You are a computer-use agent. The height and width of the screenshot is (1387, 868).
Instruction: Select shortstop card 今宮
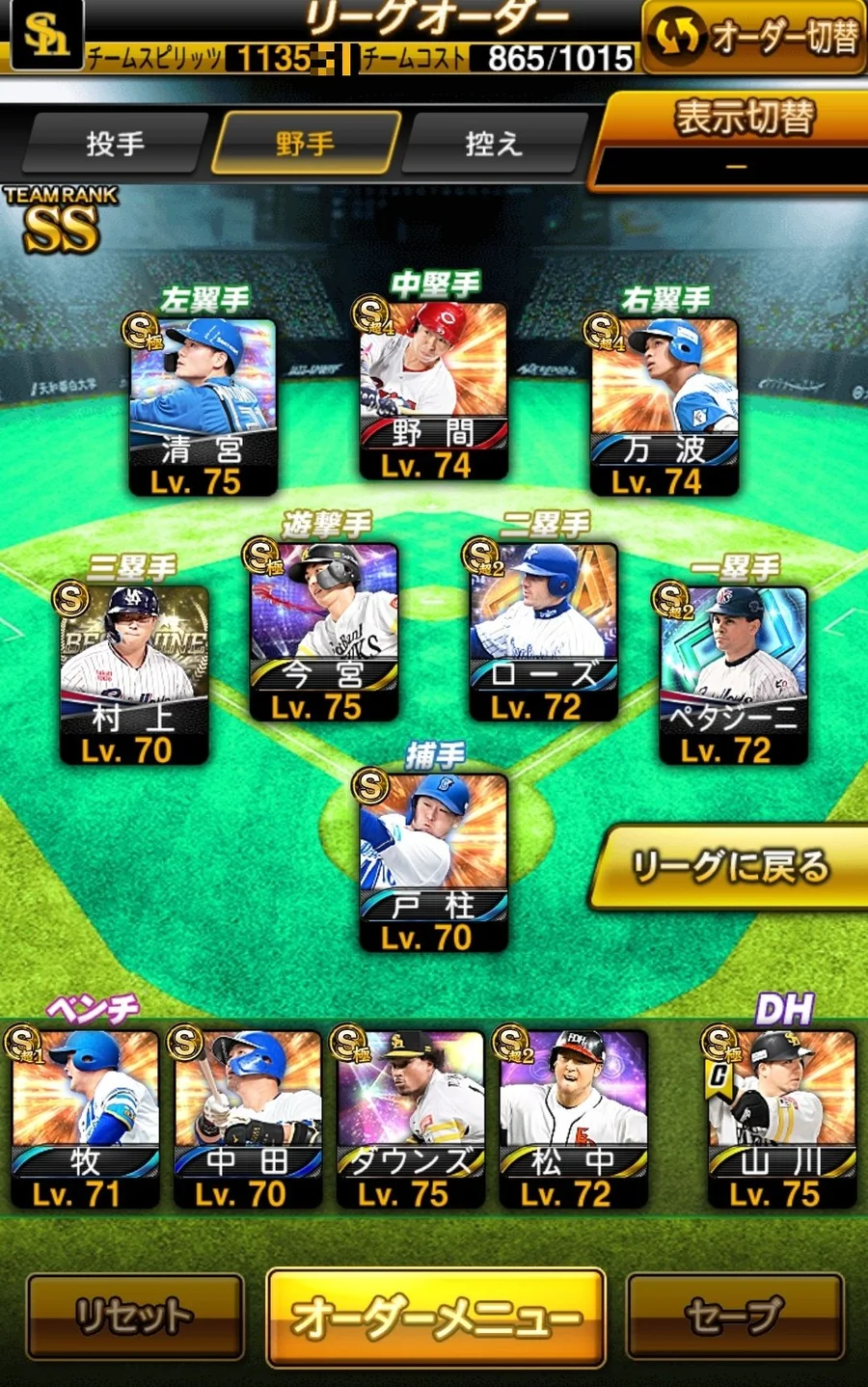pyautogui.click(x=323, y=632)
